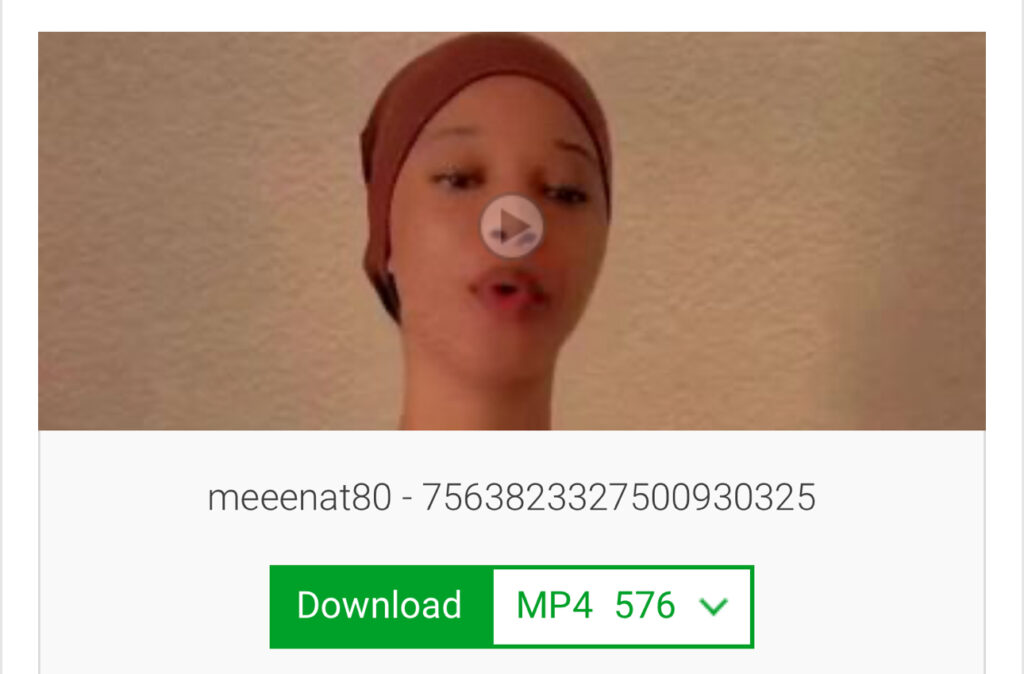This screenshot has height=674, width=1024.
Task: Play the meeenat80 video preview
Action: [511, 226]
